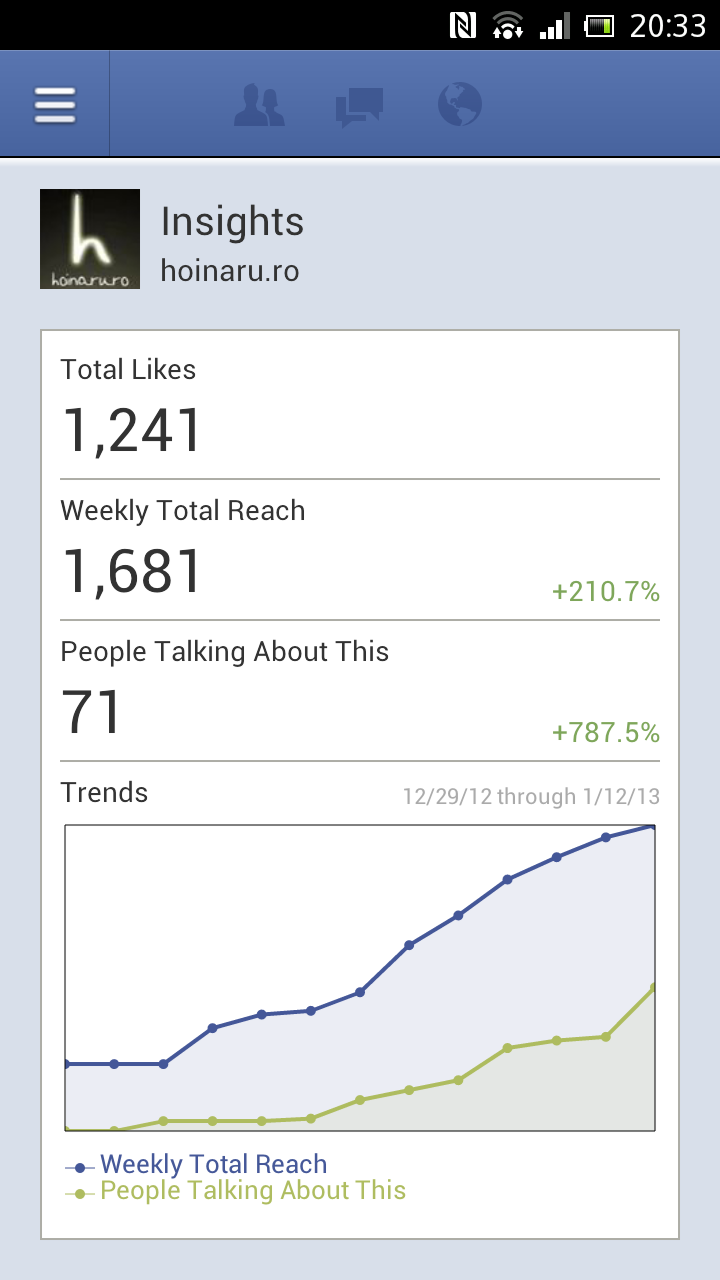Open the hoinaru.ro page thumbnail

click(x=90, y=239)
